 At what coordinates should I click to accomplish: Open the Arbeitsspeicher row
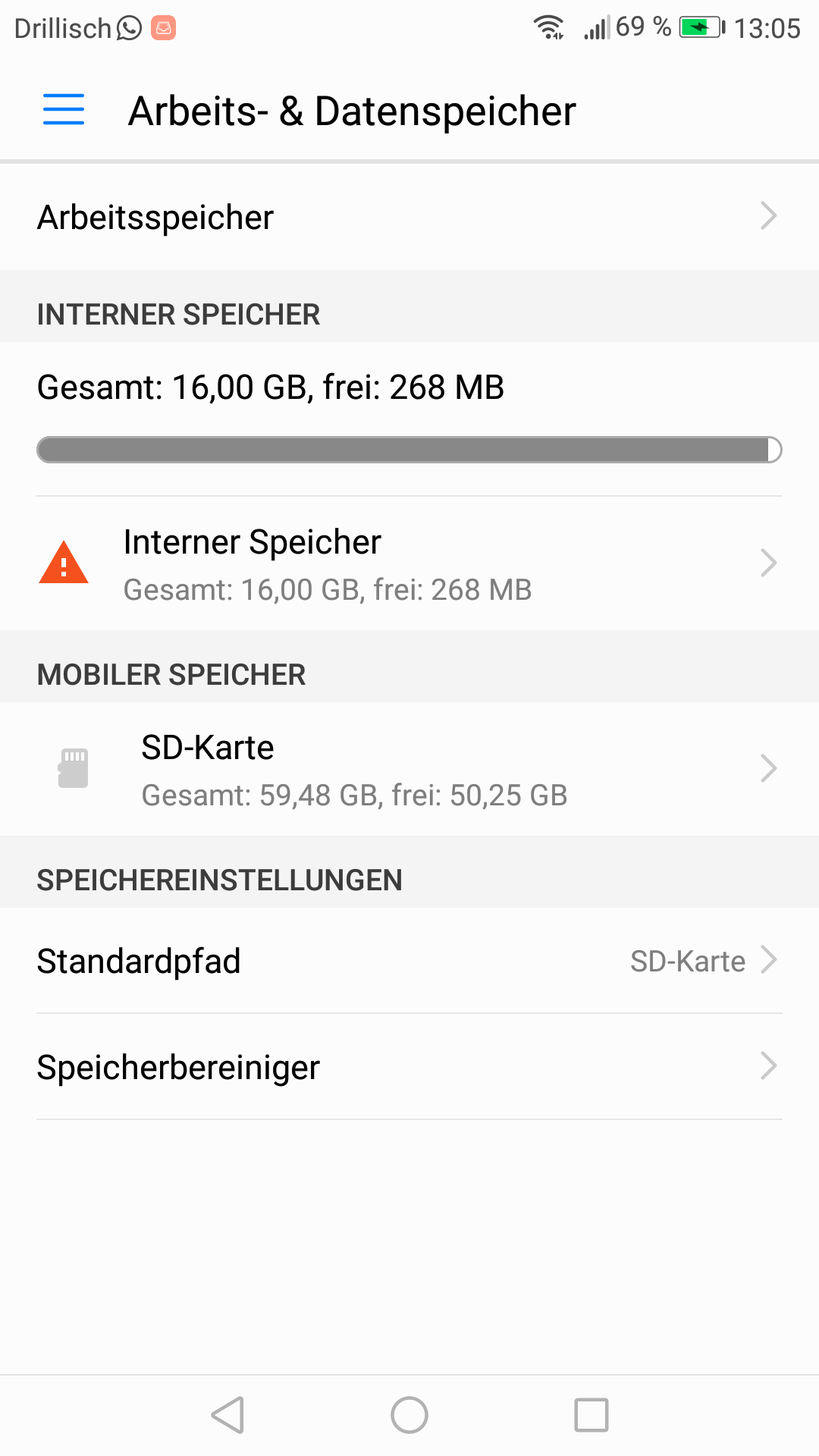point(409,218)
